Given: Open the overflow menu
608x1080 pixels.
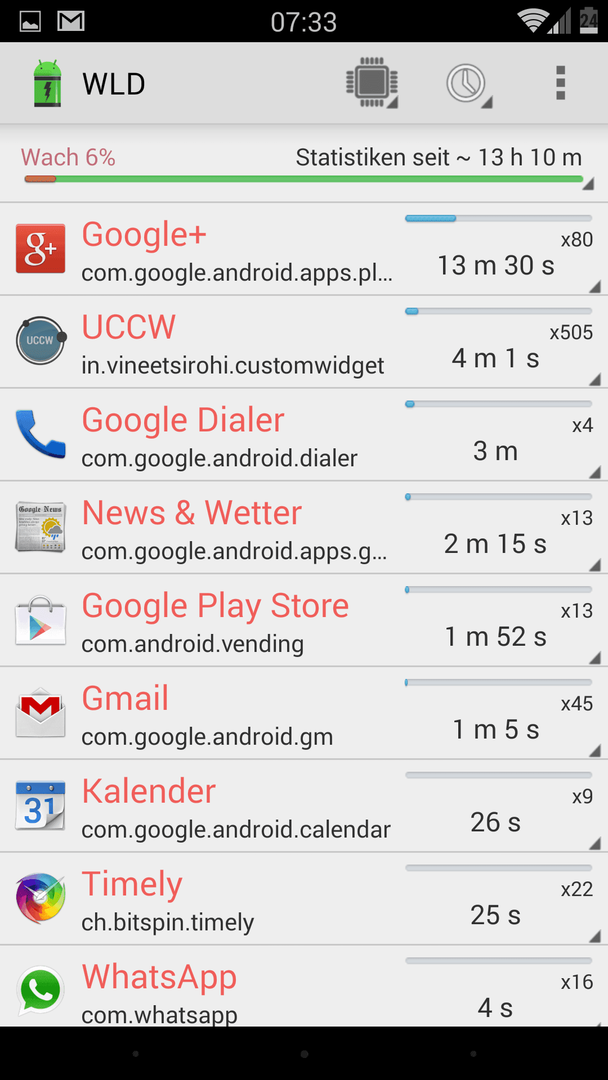Looking at the screenshot, I should click(560, 83).
